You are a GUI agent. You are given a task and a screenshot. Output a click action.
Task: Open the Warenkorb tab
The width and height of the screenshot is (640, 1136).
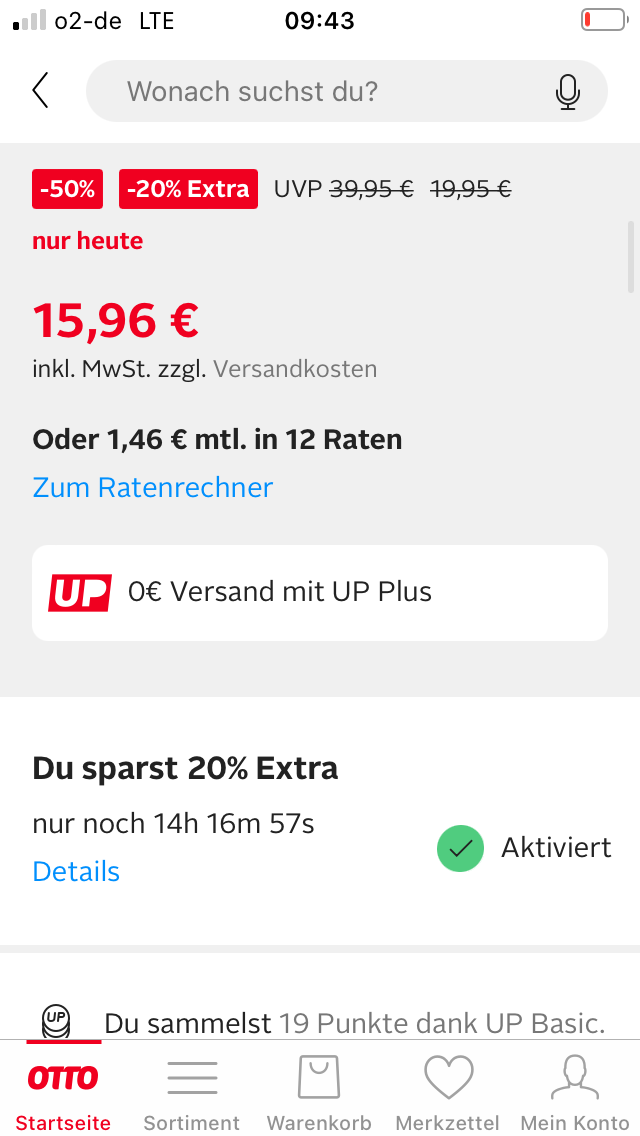tap(319, 1088)
